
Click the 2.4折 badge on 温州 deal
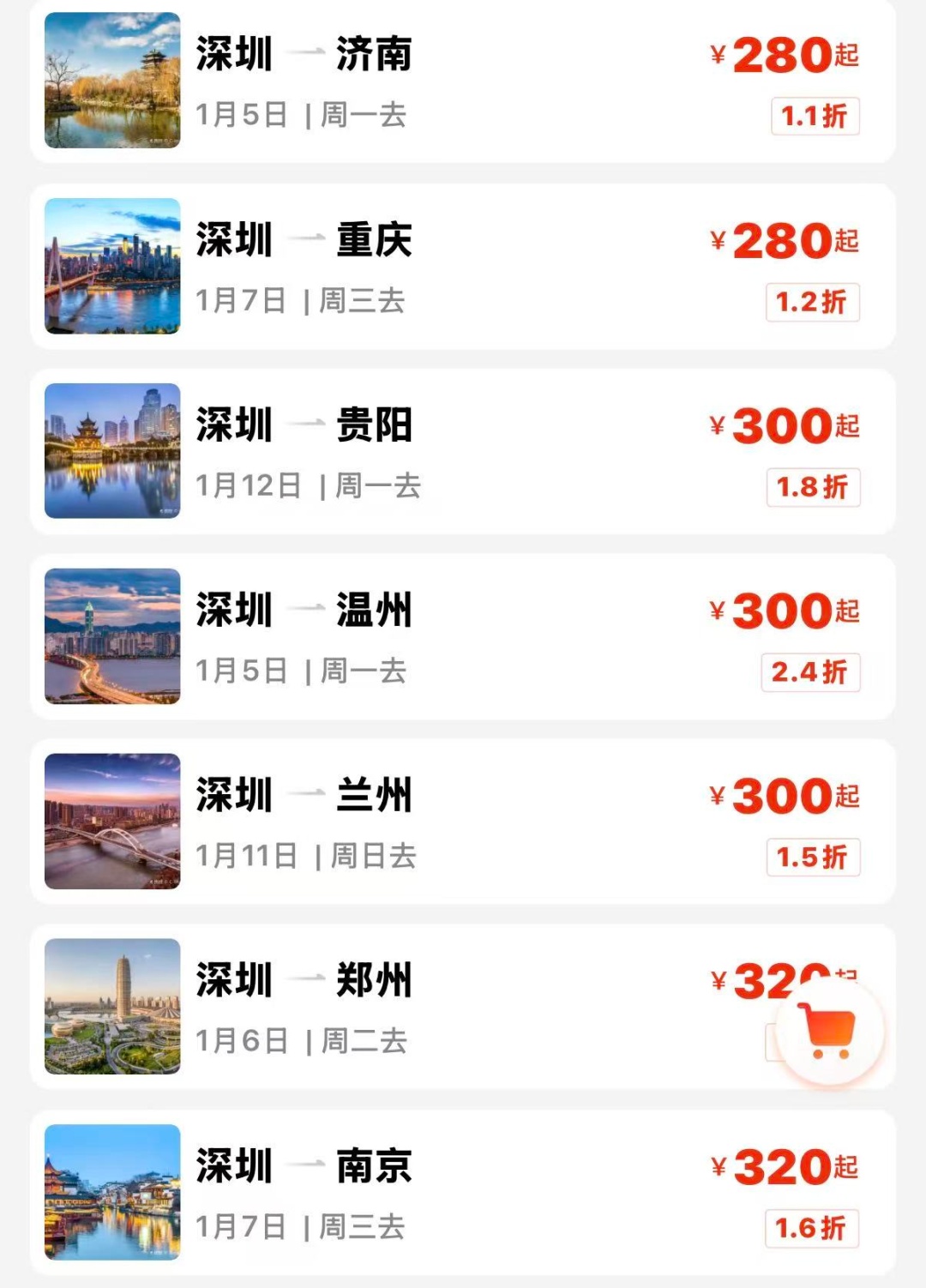[x=810, y=673]
